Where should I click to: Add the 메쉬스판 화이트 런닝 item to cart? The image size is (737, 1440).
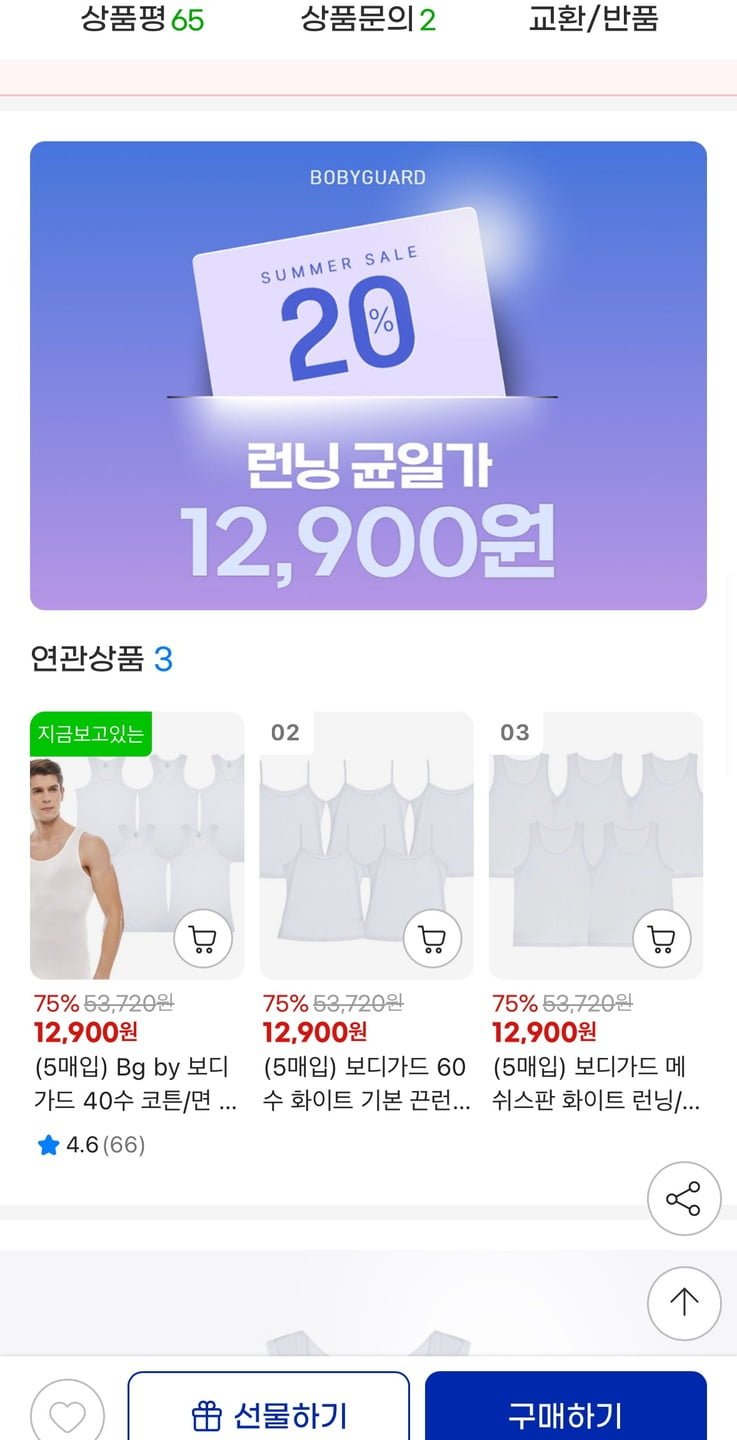tap(662, 939)
